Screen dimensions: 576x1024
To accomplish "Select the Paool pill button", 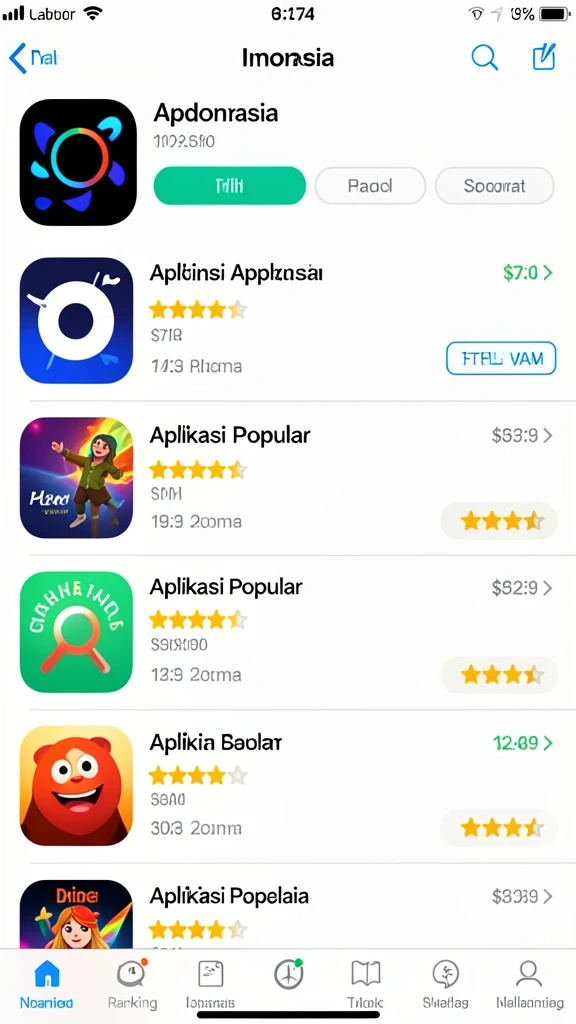I will 370,186.
